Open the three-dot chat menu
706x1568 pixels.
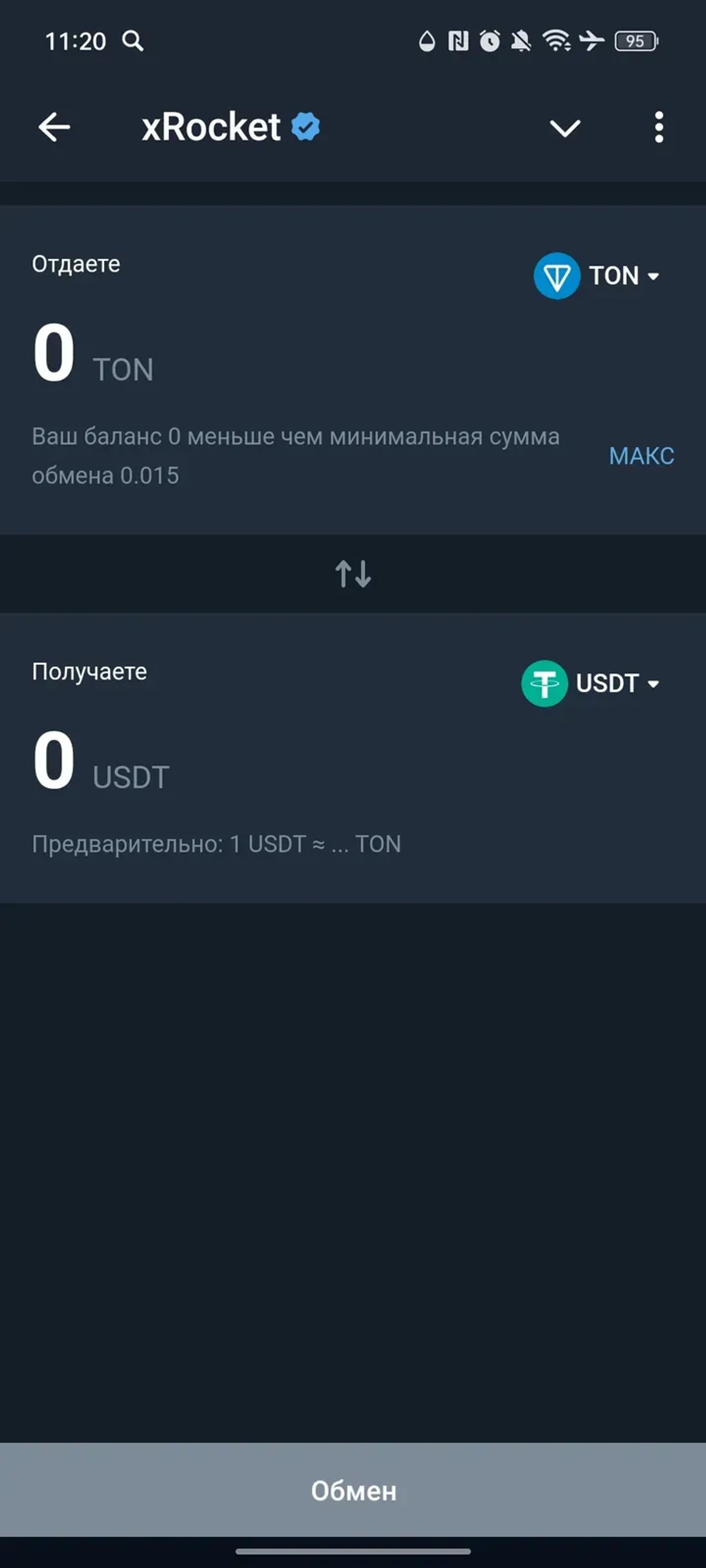659,127
